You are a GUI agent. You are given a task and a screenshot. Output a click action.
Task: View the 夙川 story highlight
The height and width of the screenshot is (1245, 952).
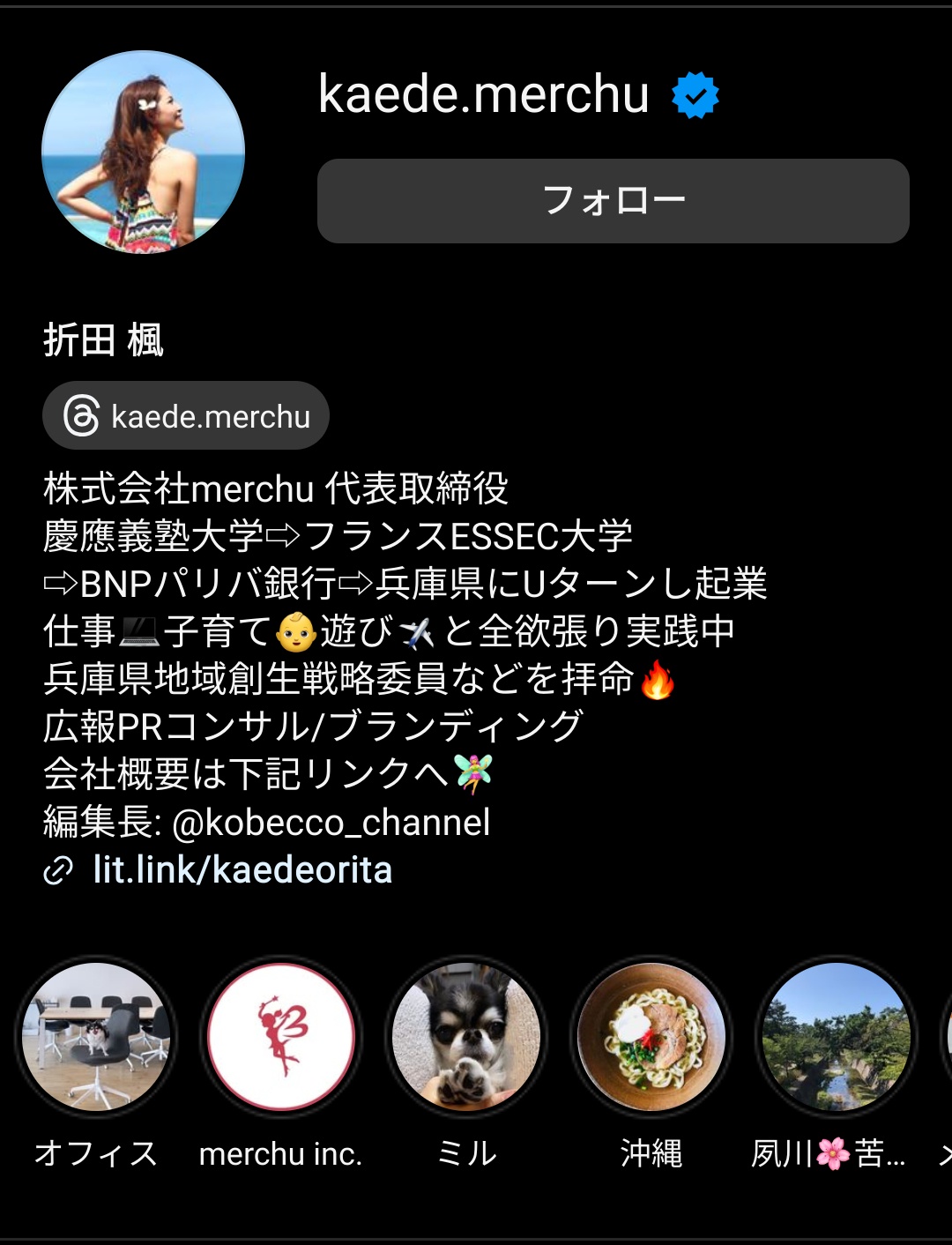tap(836, 1036)
